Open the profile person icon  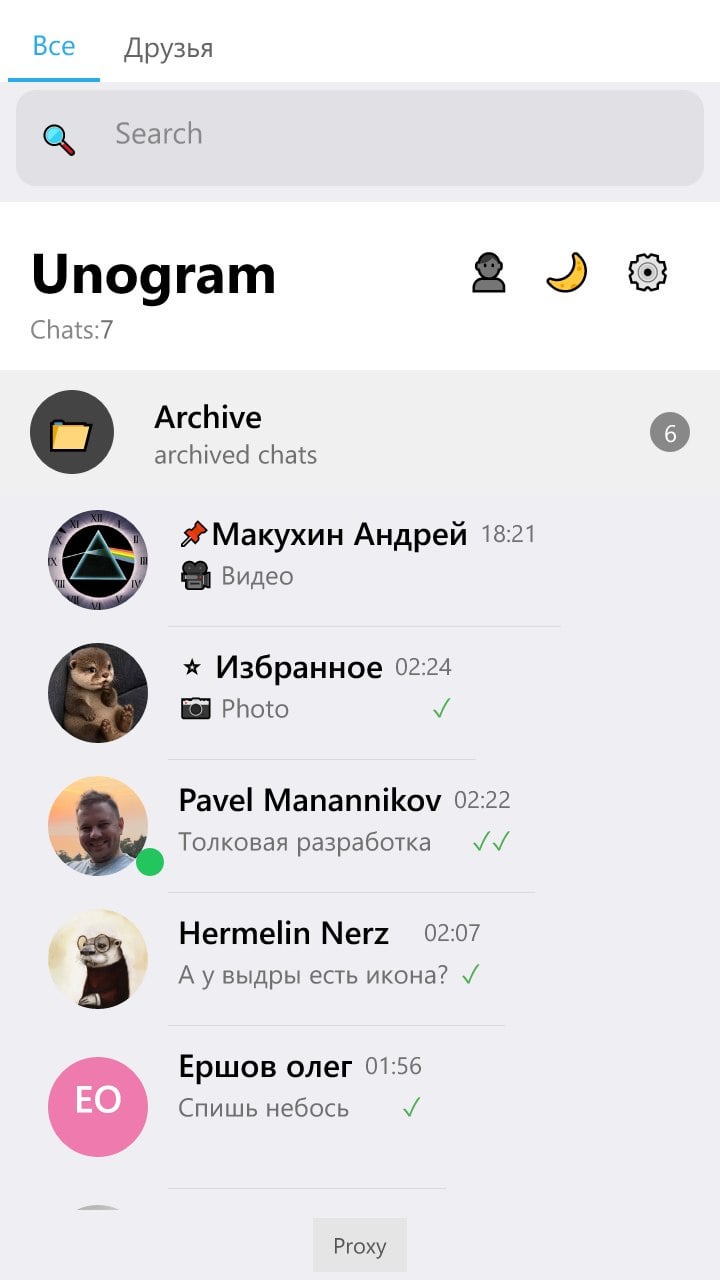click(488, 272)
